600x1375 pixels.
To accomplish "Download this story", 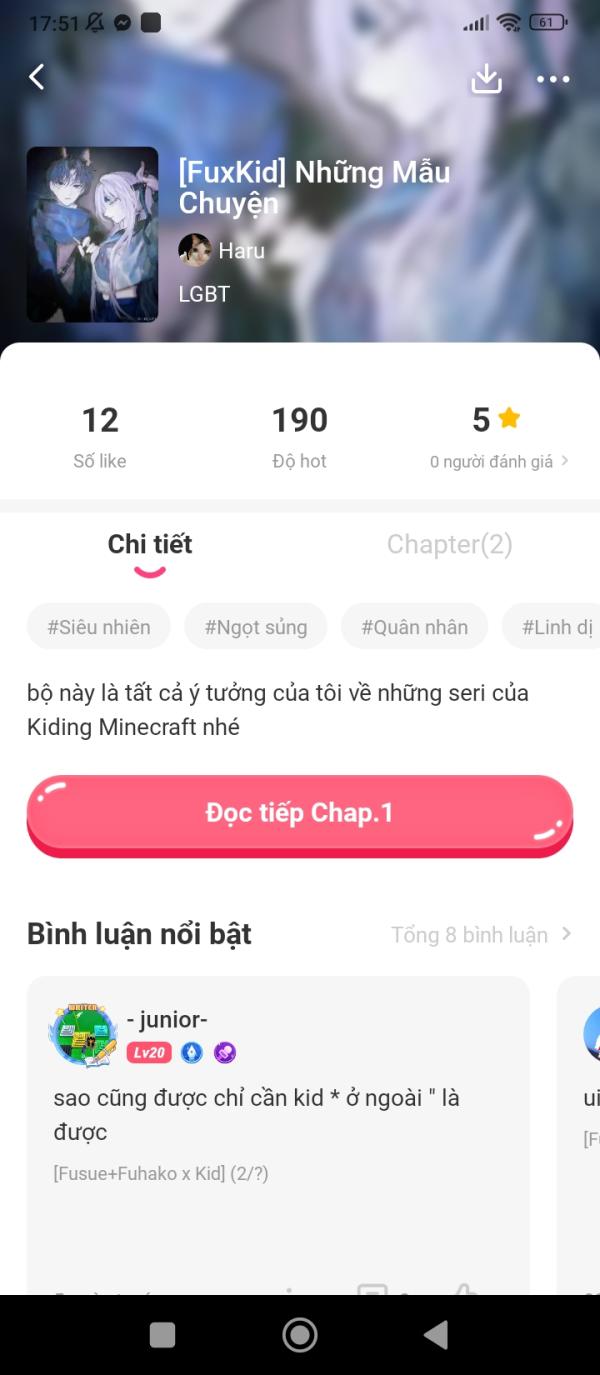I will [x=486, y=78].
